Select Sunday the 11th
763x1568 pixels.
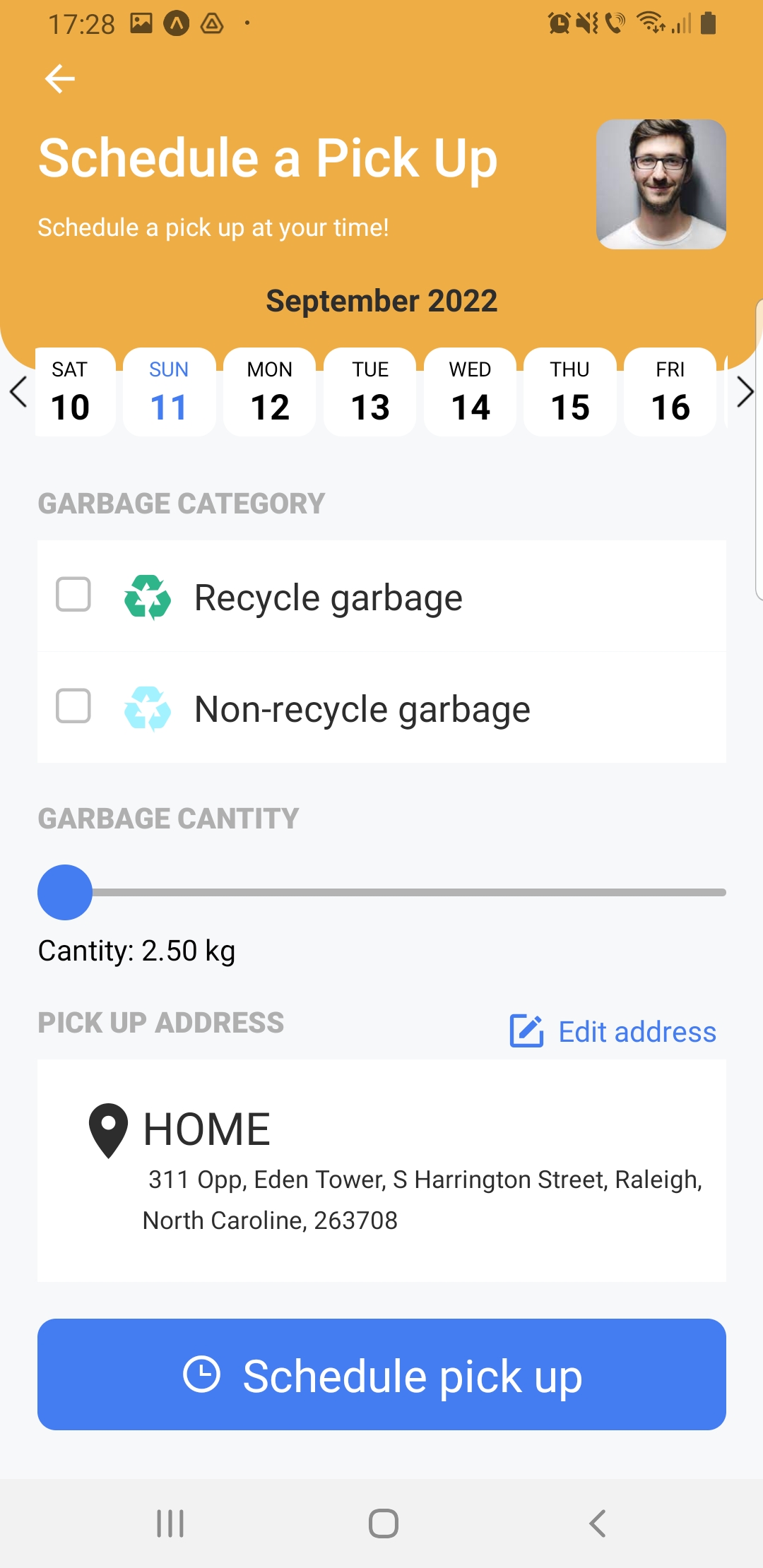click(x=169, y=392)
